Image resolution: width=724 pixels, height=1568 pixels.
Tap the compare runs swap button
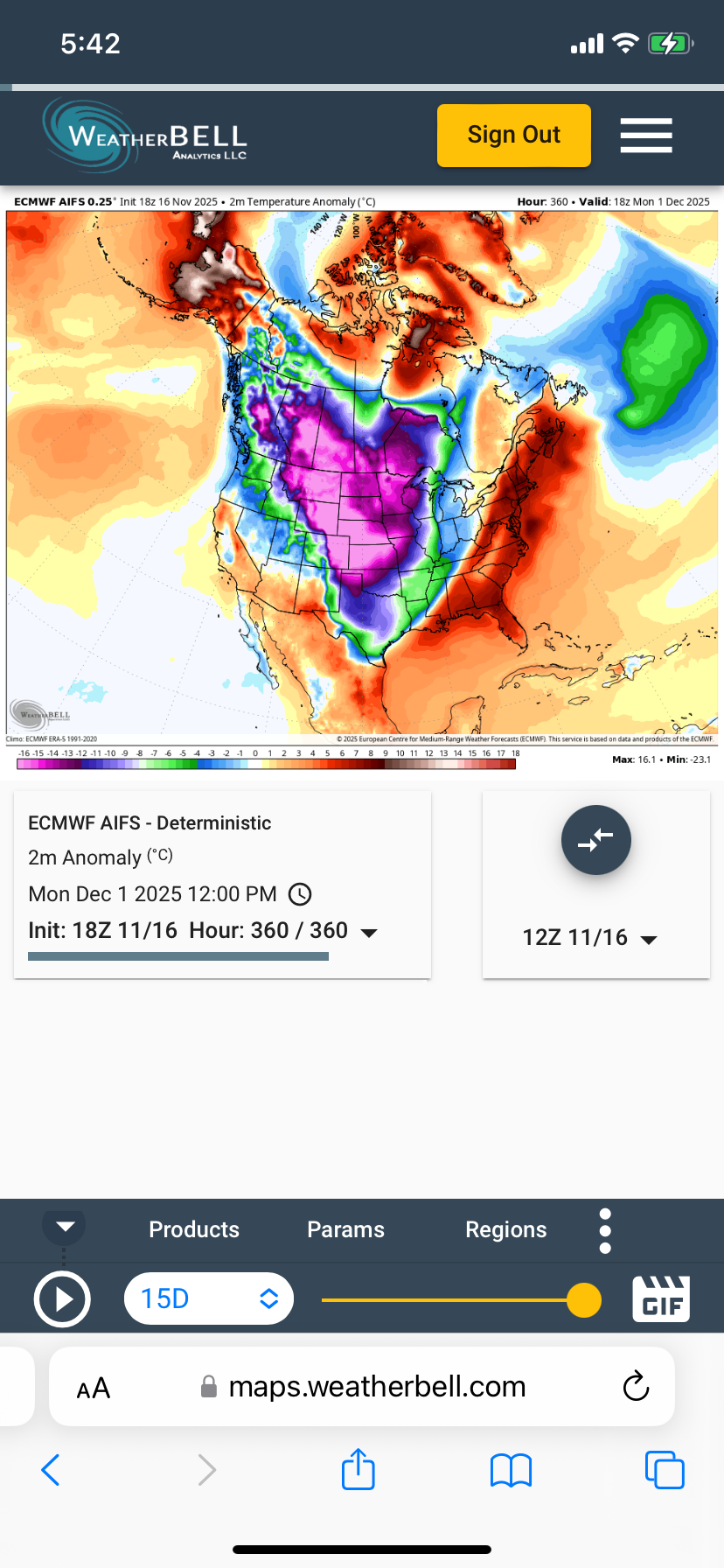[x=595, y=840]
